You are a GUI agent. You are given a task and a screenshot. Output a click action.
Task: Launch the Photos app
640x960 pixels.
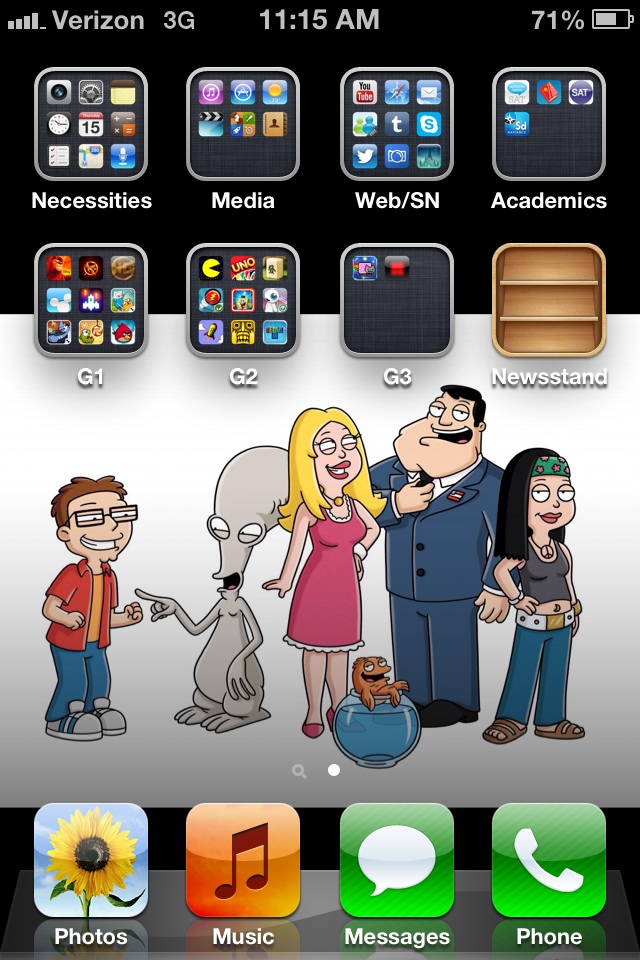point(91,860)
